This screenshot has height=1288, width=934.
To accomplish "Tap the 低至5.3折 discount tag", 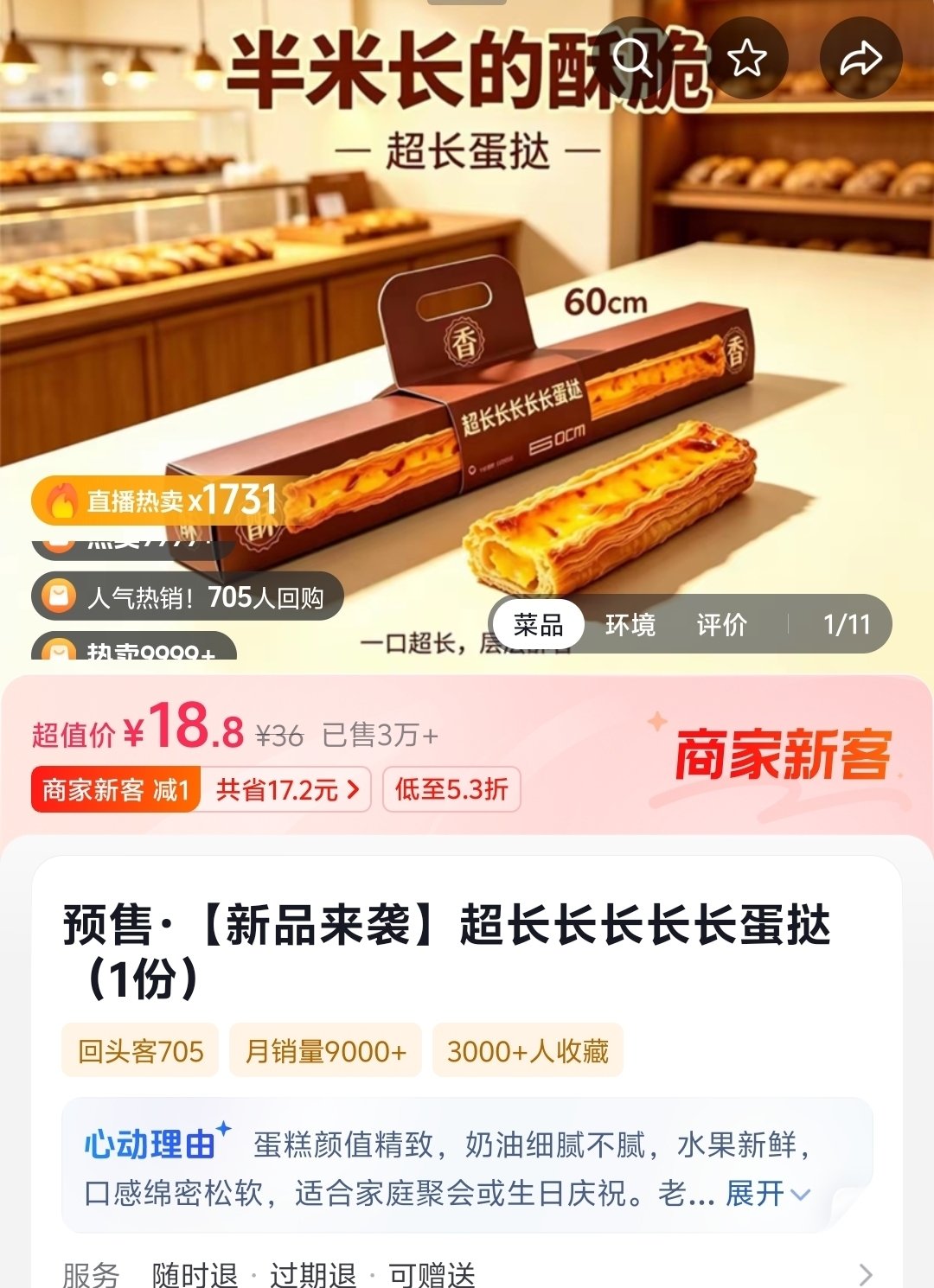I will pyautogui.click(x=451, y=789).
